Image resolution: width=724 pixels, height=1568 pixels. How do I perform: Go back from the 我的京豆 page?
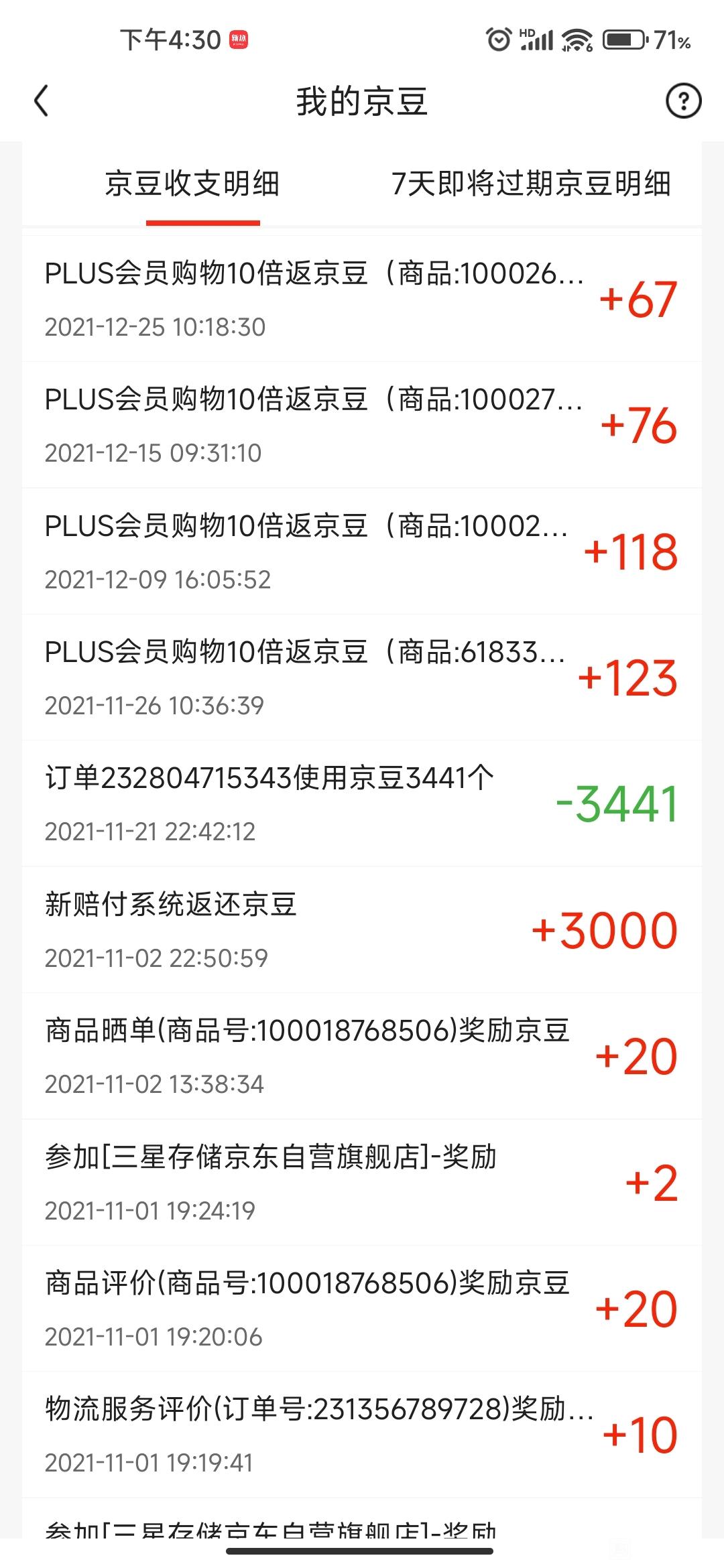tap(42, 101)
